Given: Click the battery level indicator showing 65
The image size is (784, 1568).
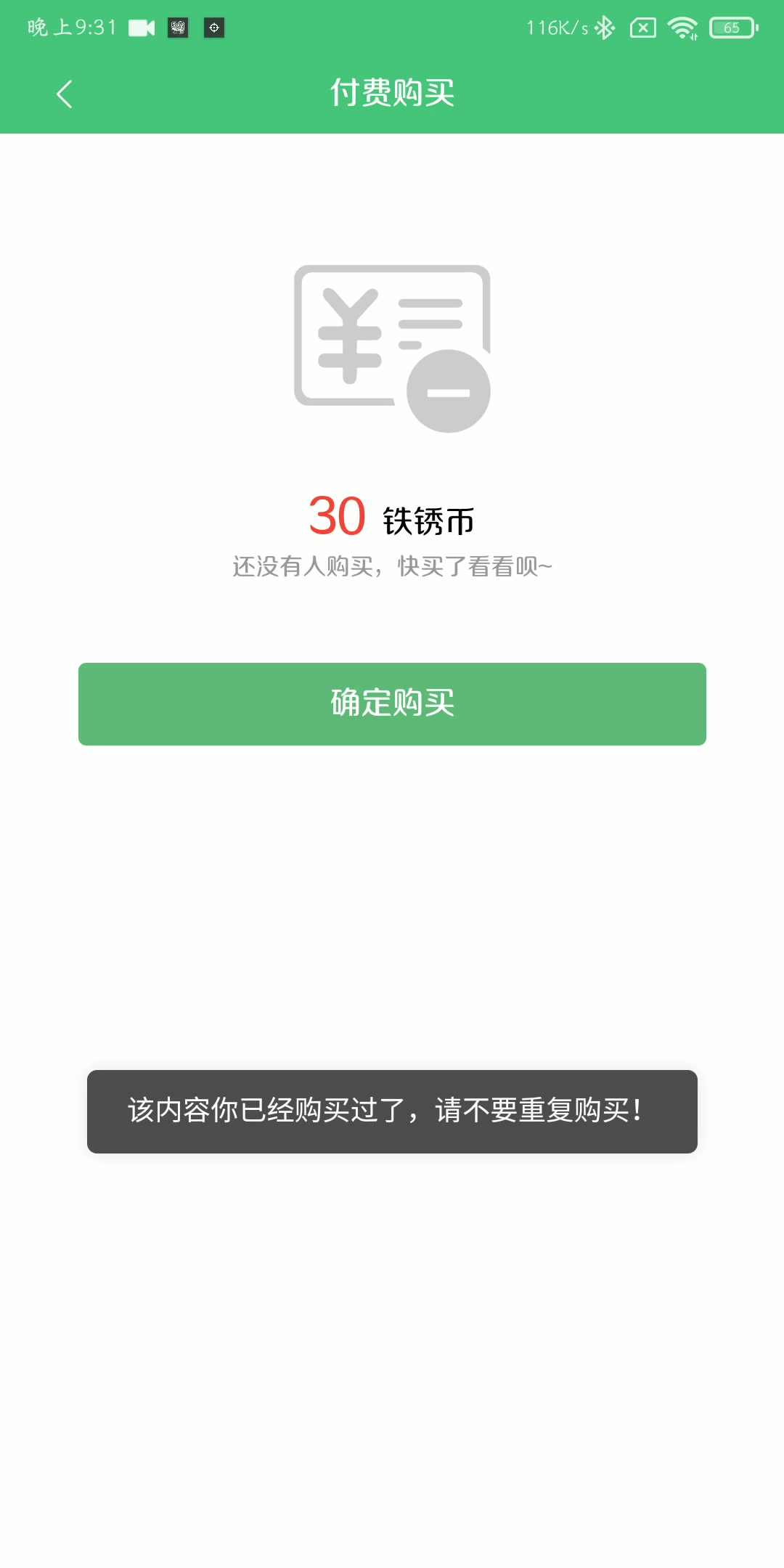Looking at the screenshot, I should pyautogui.click(x=732, y=28).
